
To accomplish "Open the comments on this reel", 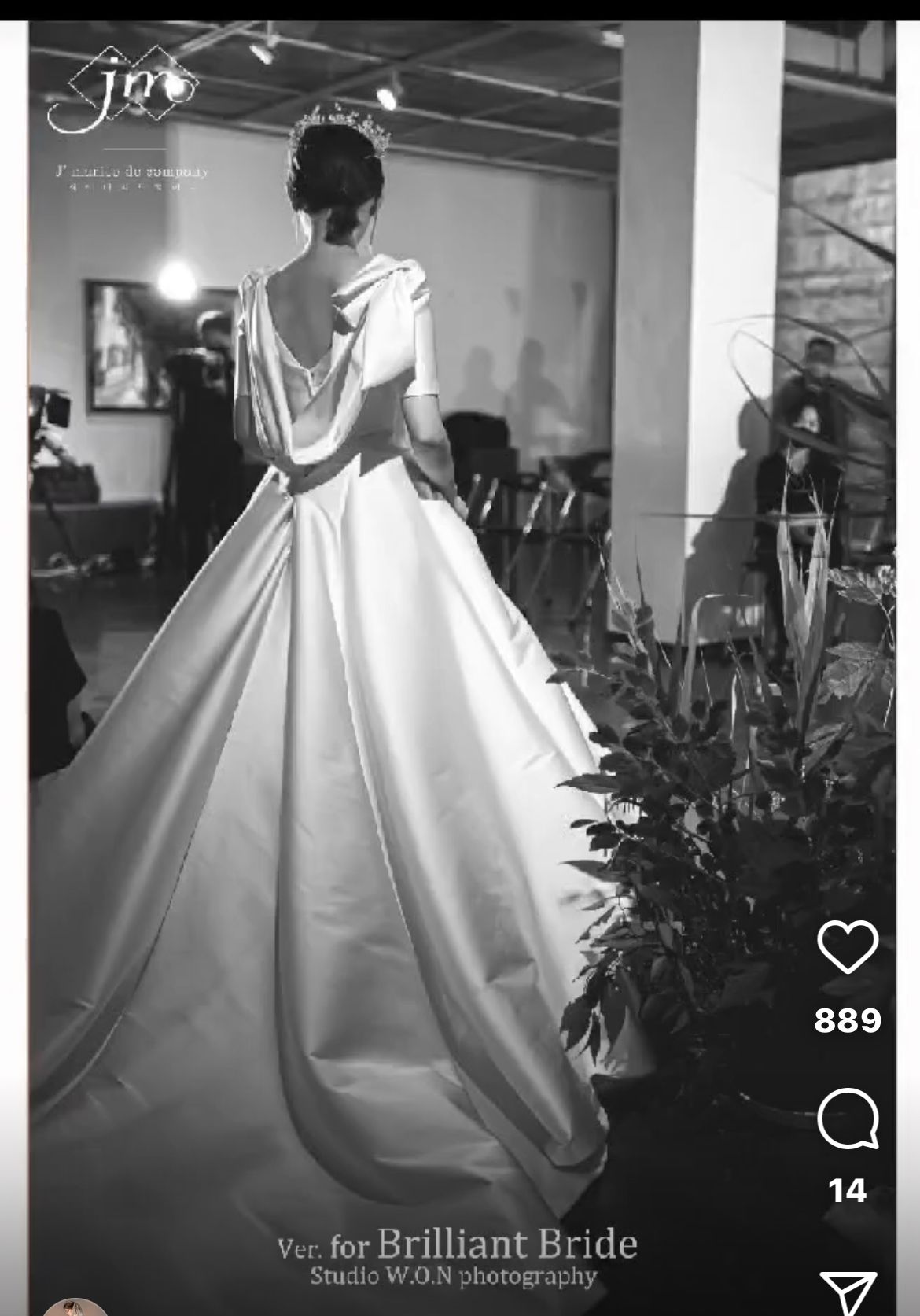I will coord(848,1119).
